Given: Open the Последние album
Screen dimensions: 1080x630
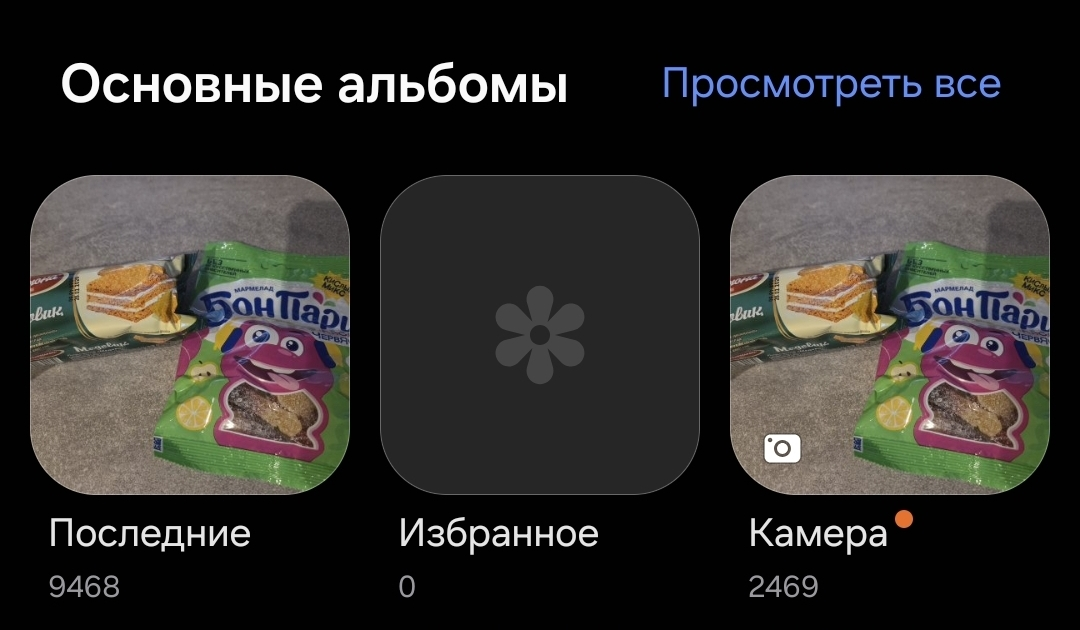Looking at the screenshot, I should pyautogui.click(x=190, y=335).
